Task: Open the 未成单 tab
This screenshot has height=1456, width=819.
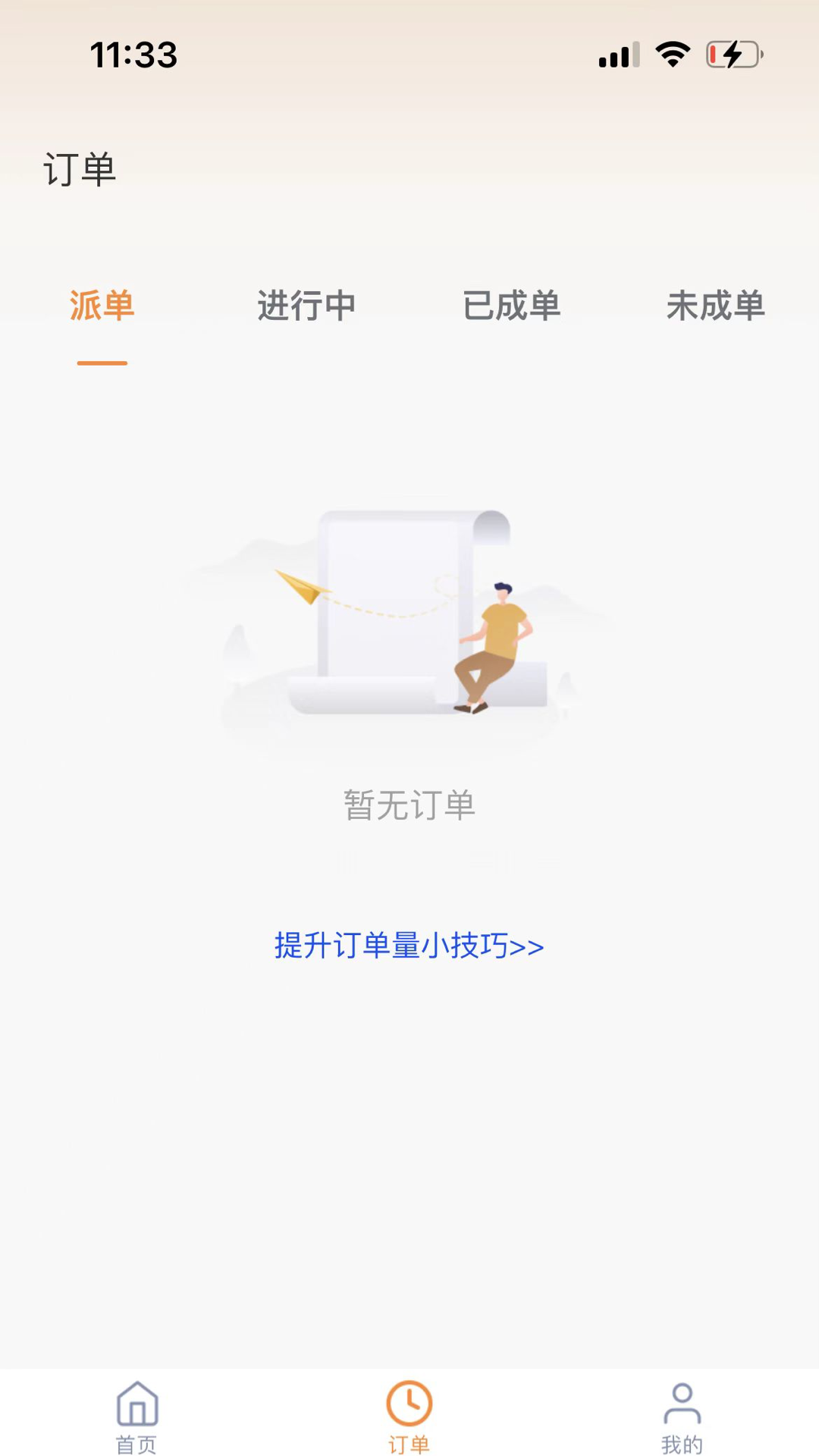Action: tap(715, 306)
